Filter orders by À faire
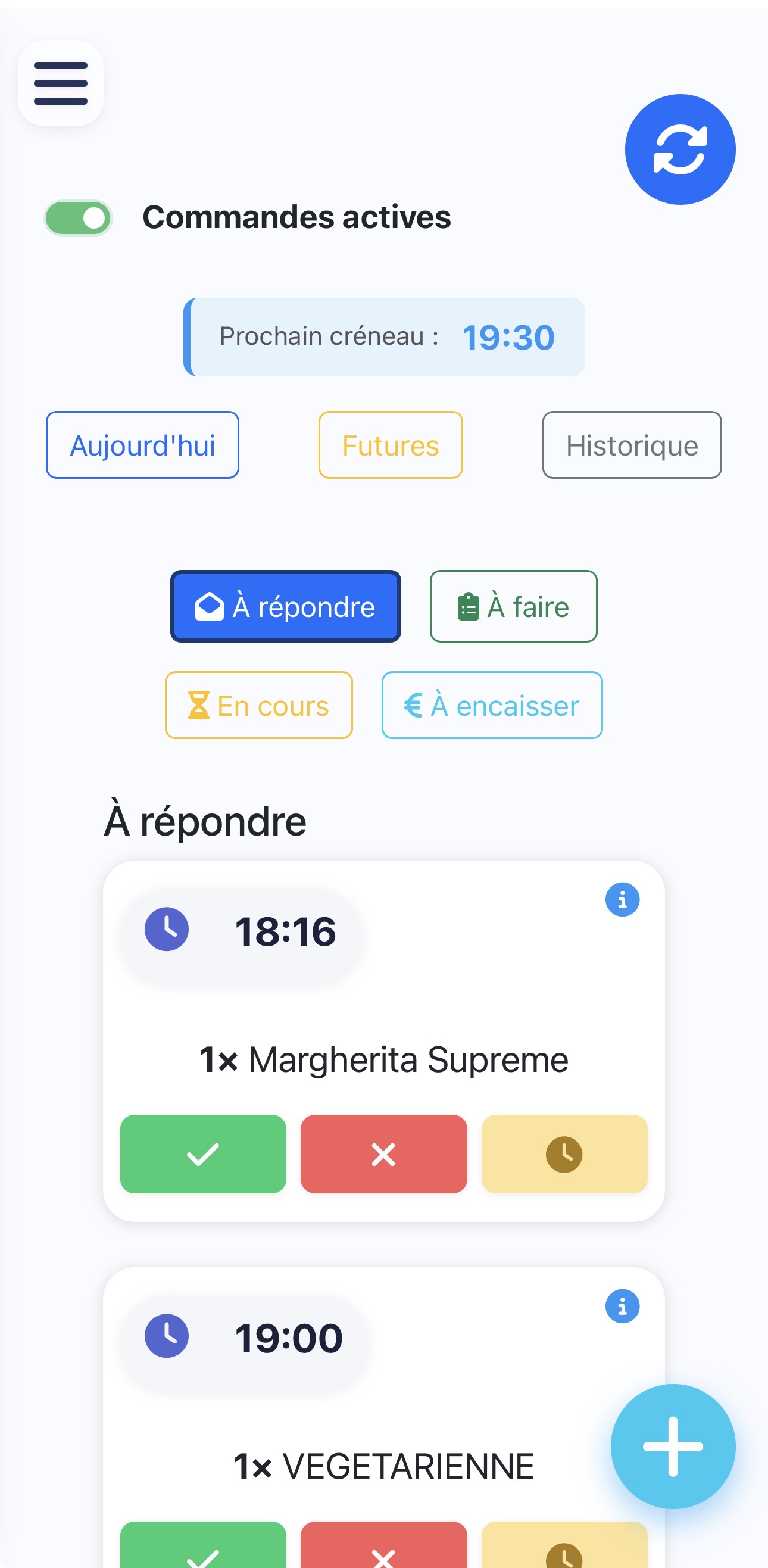This screenshot has height=1568, width=768. [513, 606]
